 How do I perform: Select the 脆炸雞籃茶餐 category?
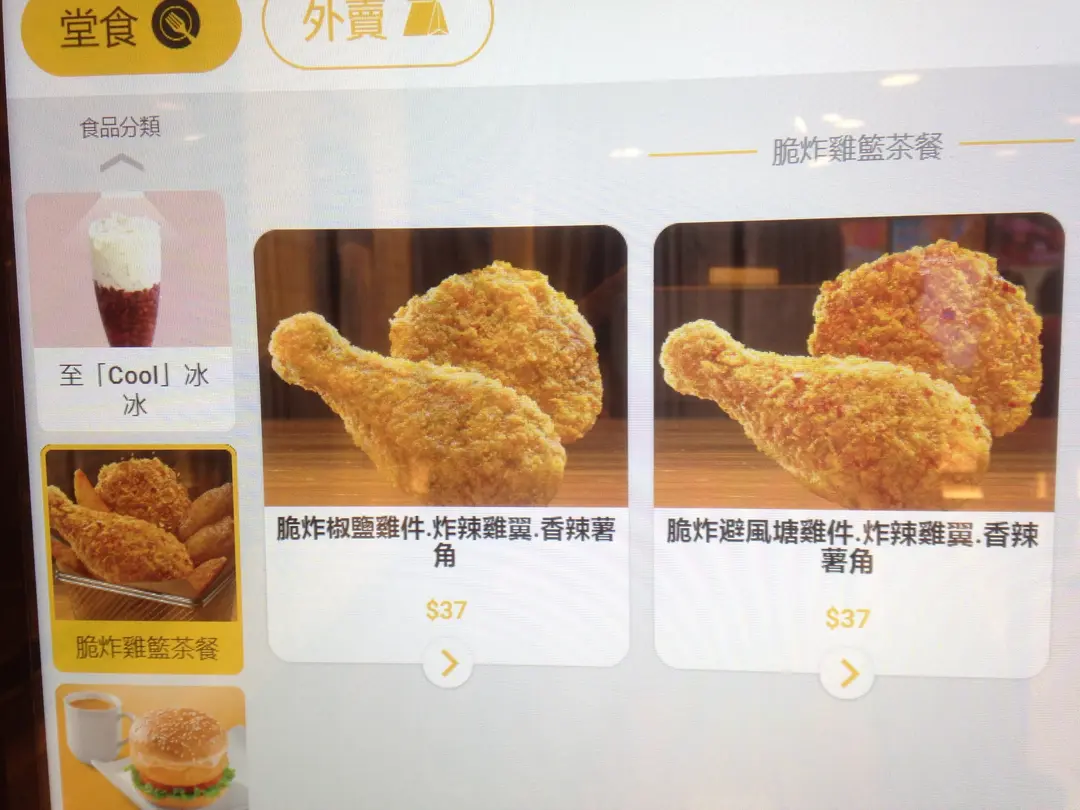pyautogui.click(x=142, y=558)
